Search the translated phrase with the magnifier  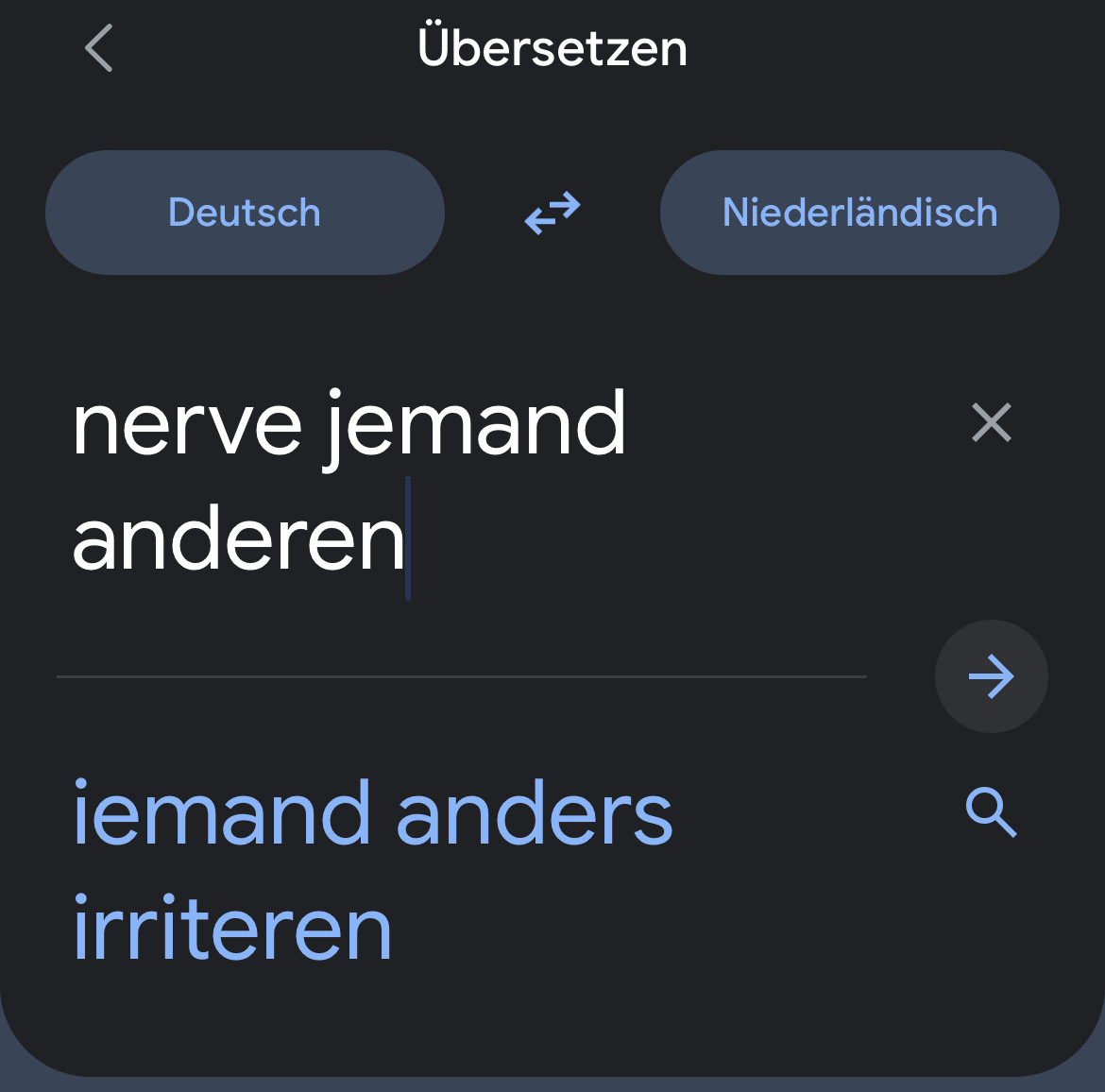991,812
